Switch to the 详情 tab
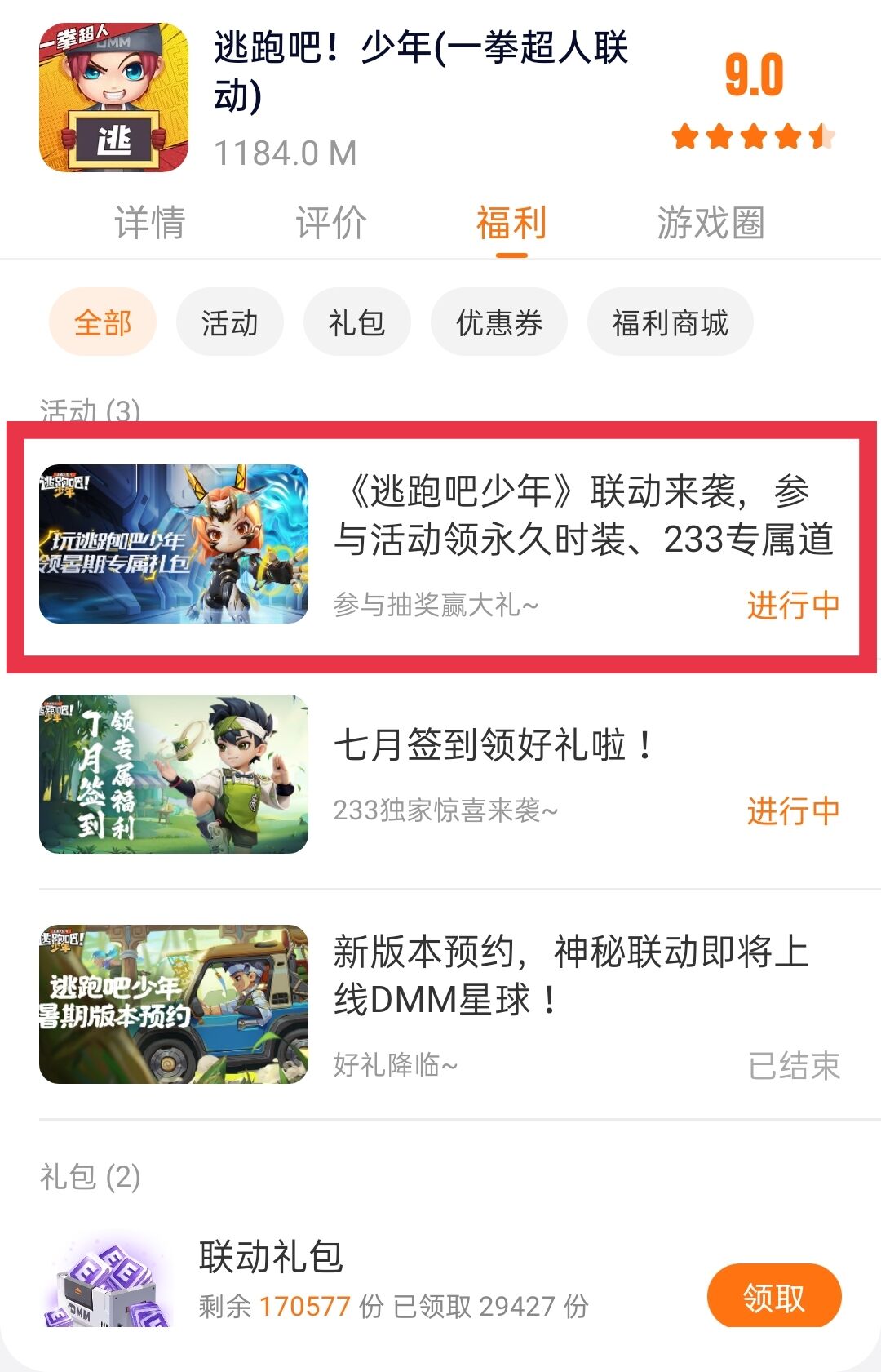This screenshot has height=1372, width=881. [x=150, y=223]
